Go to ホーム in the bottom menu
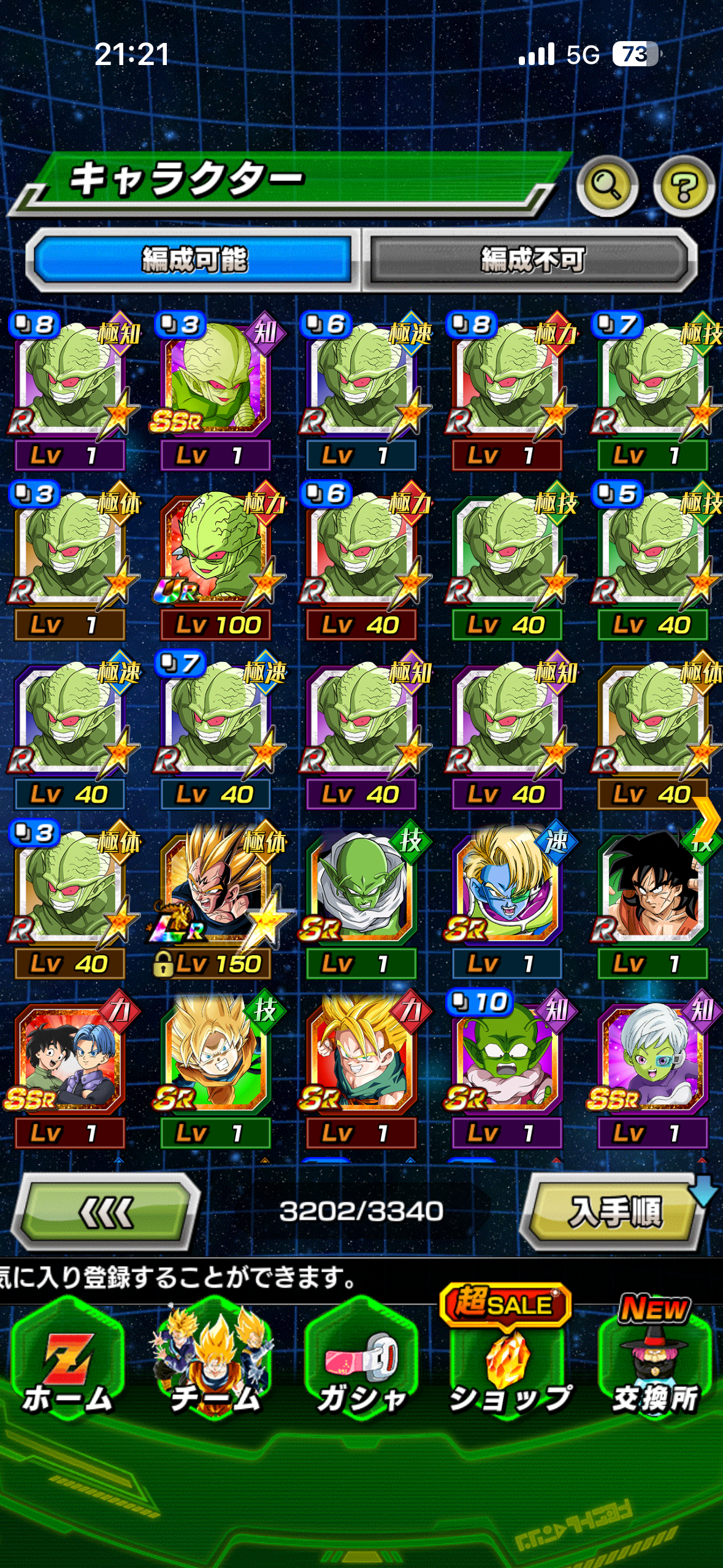Image resolution: width=723 pixels, height=1568 pixels. click(x=67, y=1363)
